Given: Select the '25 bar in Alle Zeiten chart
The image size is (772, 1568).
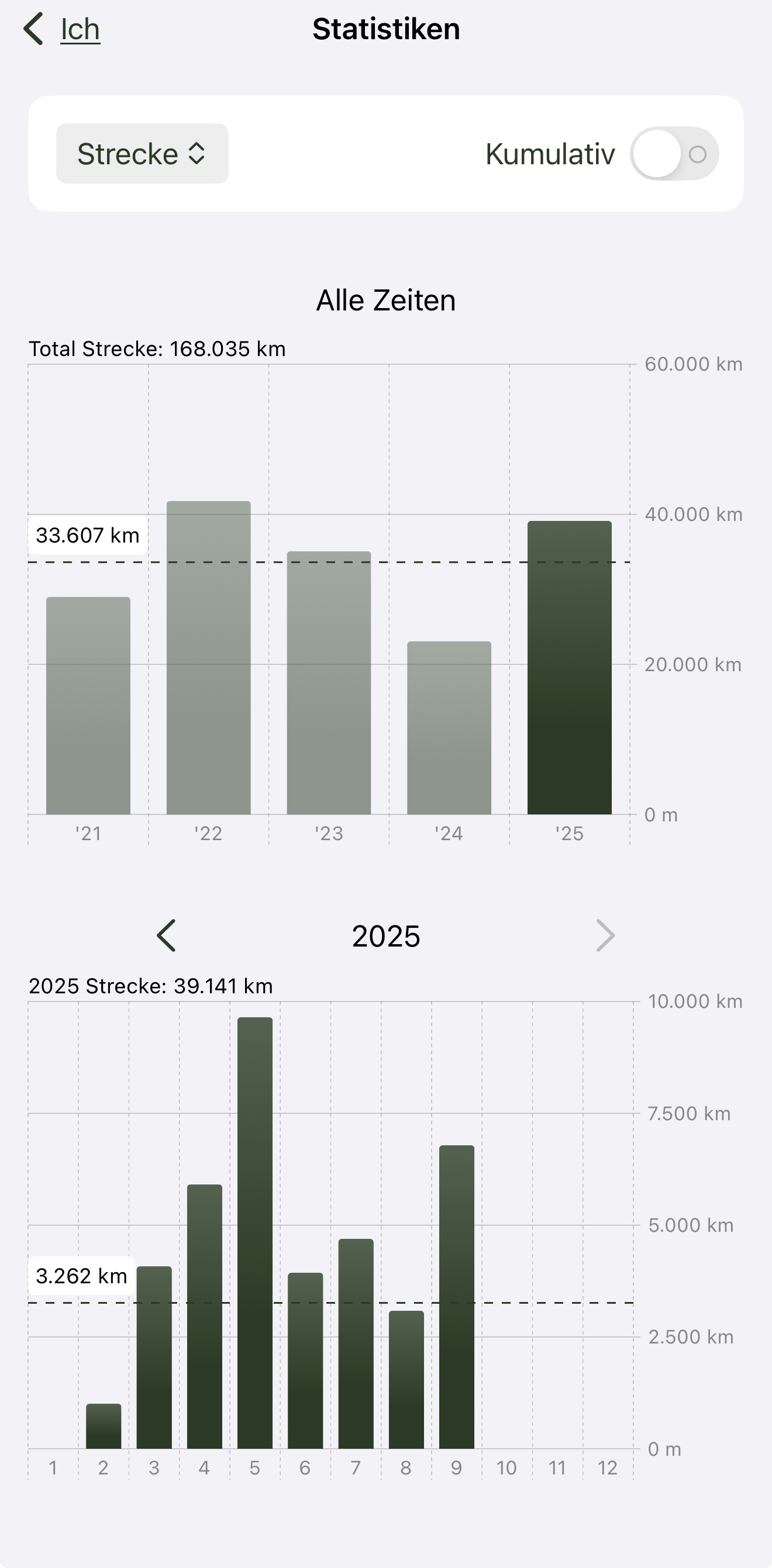Looking at the screenshot, I should 569,667.
